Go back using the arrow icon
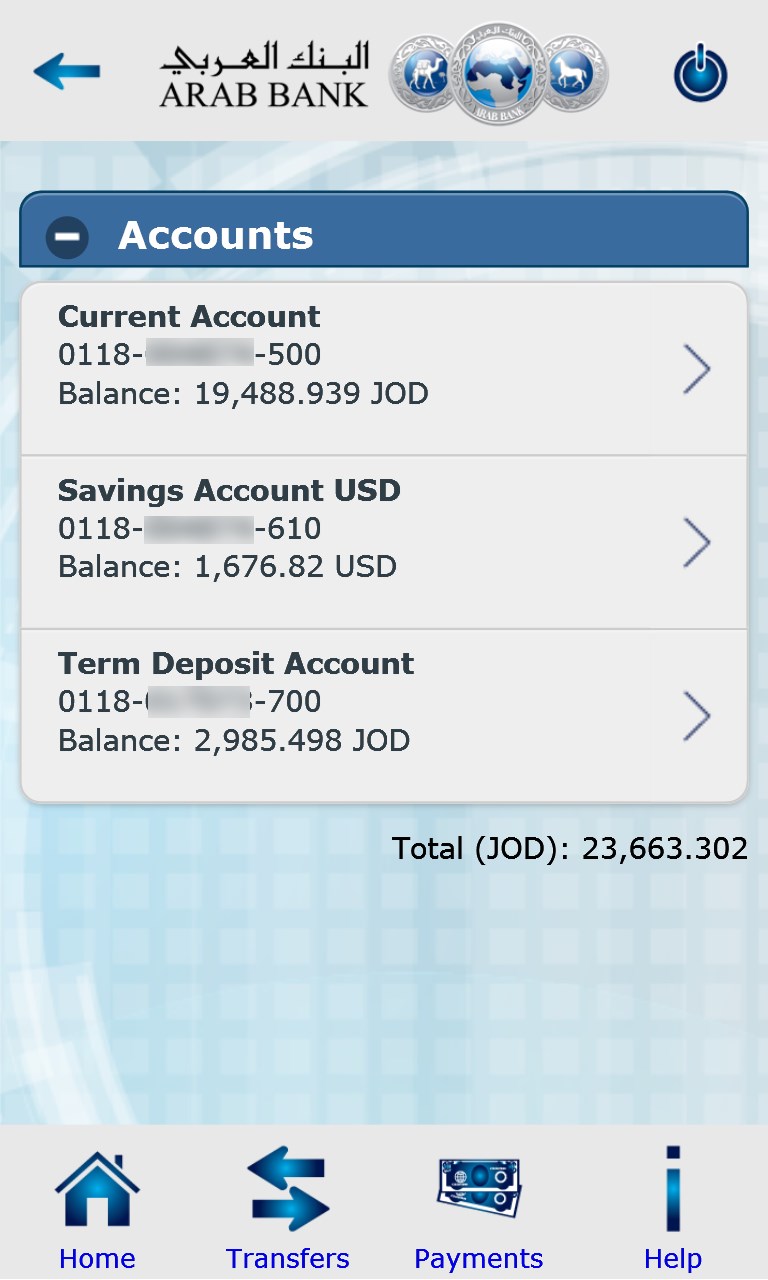The image size is (768, 1280). [x=66, y=72]
